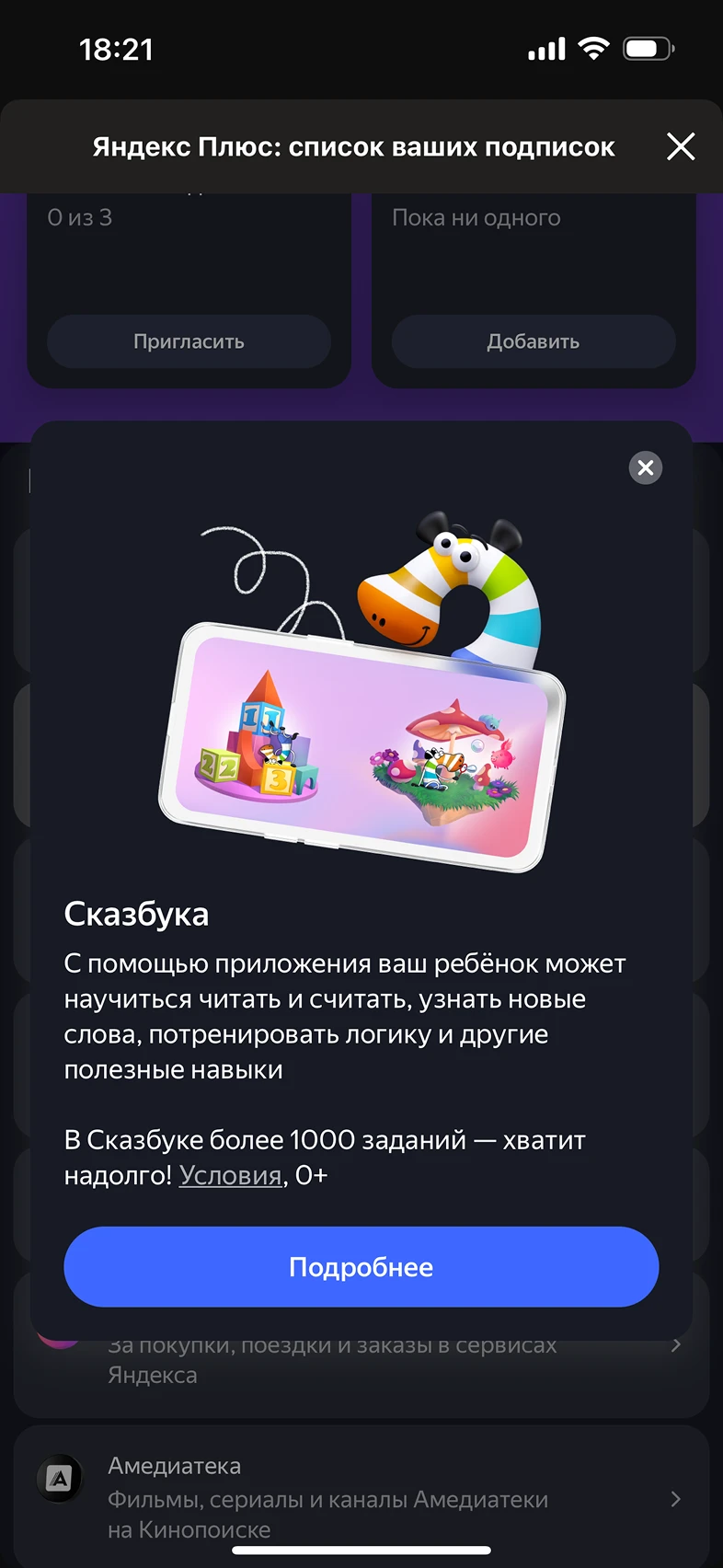The image size is (723, 1568).
Task: Open the Условия link
Action: pos(230,1175)
